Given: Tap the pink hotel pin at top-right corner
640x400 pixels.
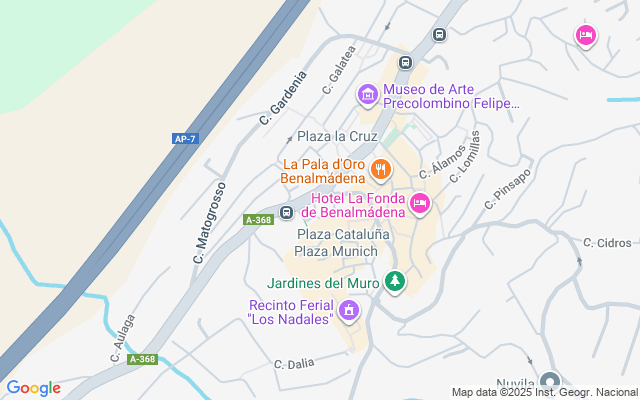Looking at the screenshot, I should [586, 36].
